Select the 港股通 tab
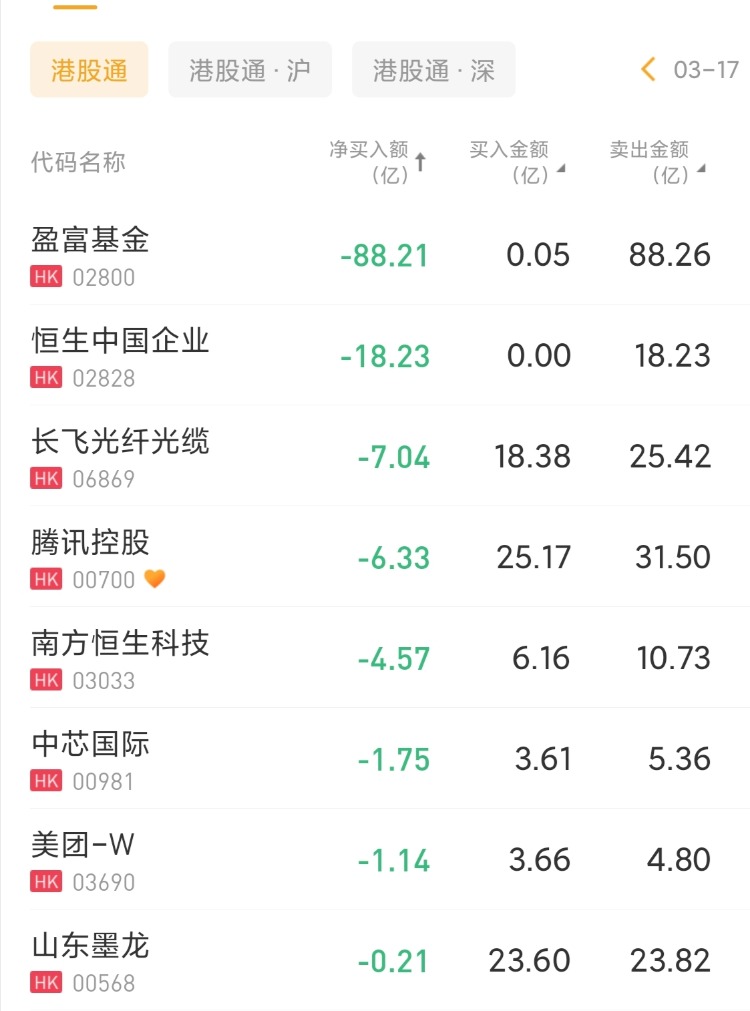Screen dimensions: 750x1011 point(89,70)
